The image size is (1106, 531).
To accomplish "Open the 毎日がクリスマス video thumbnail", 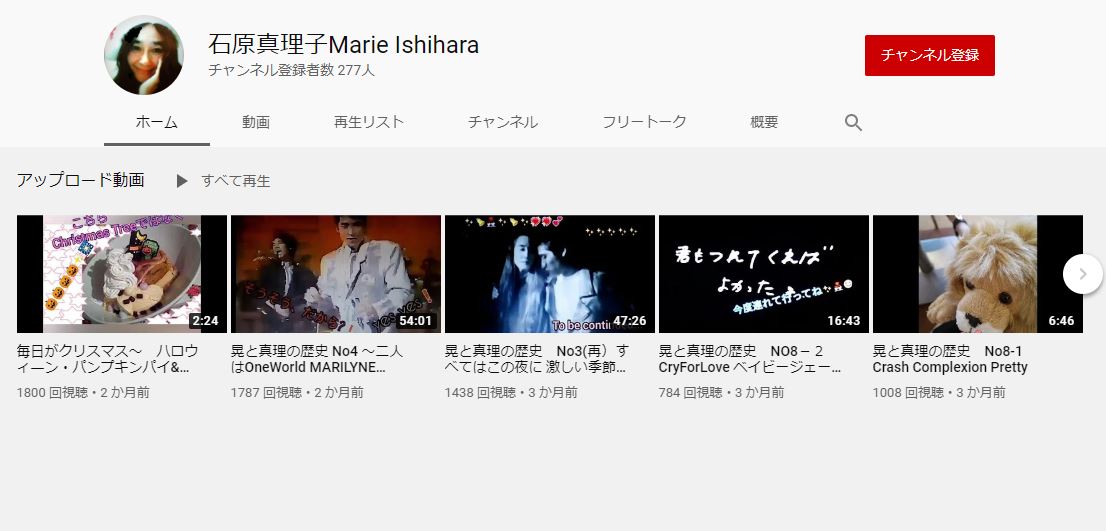I will tap(122, 274).
